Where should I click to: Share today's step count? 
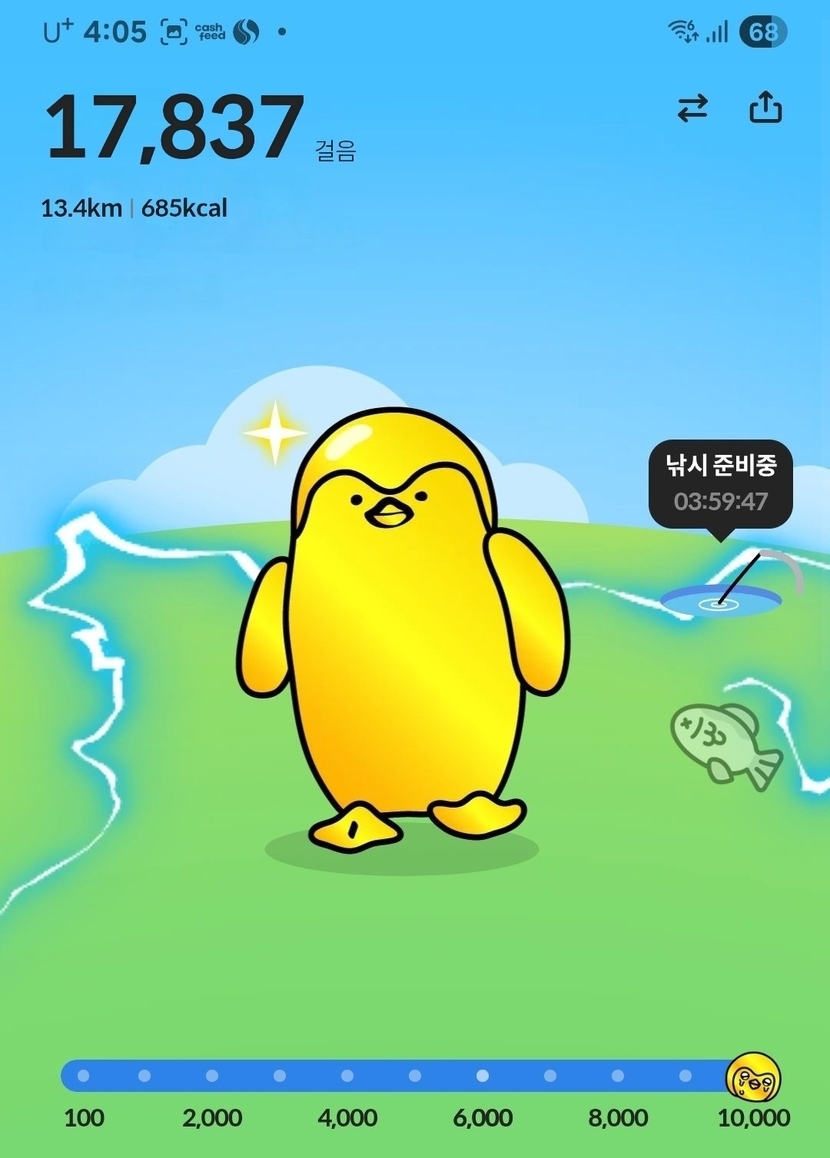pyautogui.click(x=765, y=107)
